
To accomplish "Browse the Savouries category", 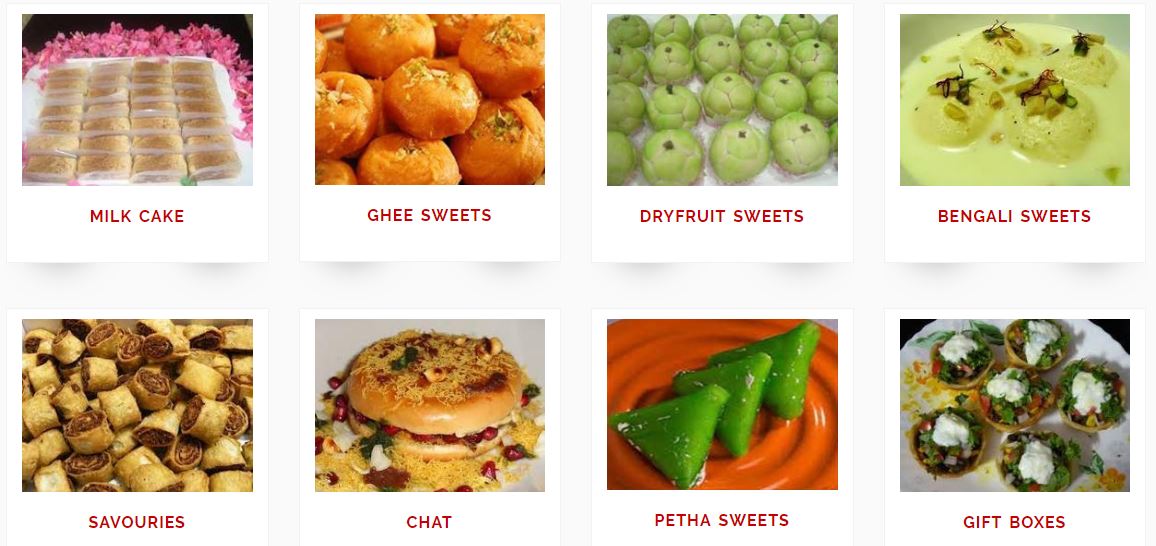I will pyautogui.click(x=137, y=522).
